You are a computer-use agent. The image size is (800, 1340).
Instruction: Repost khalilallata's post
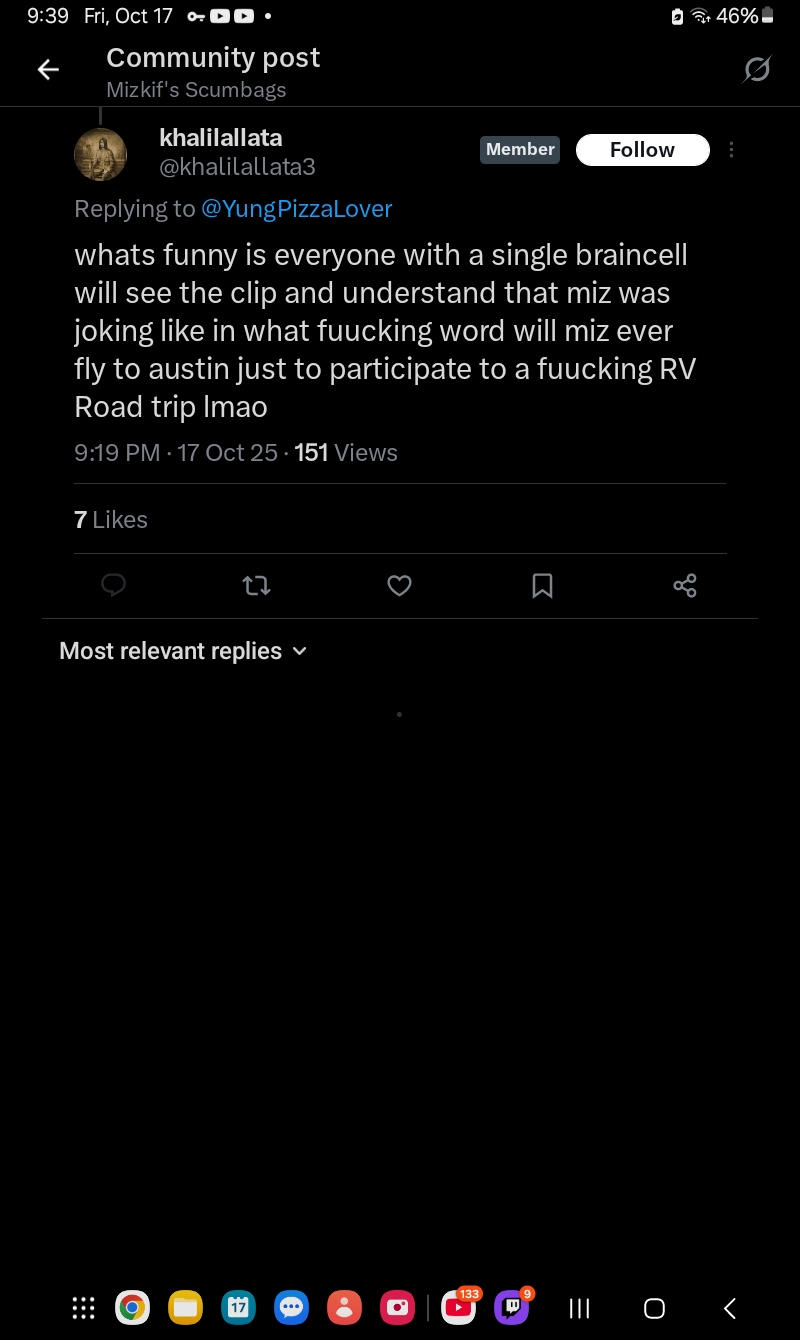(x=257, y=585)
